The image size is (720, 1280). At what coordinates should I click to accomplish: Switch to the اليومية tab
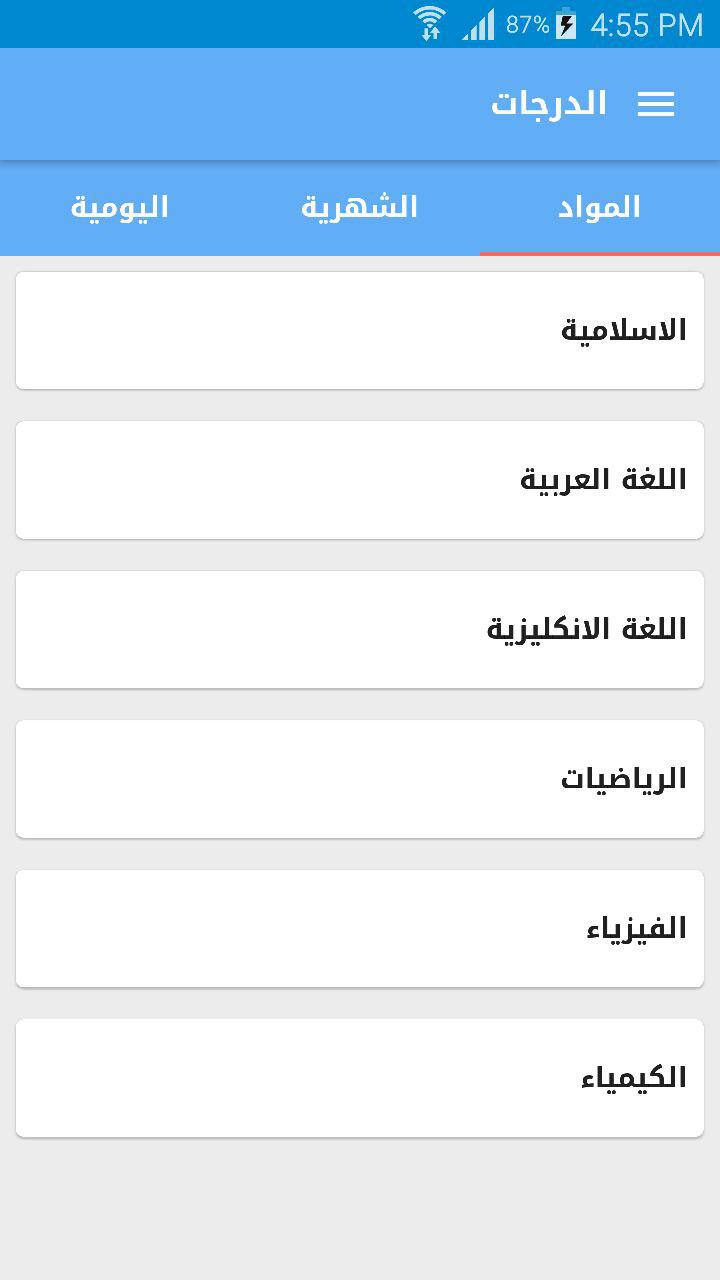click(x=120, y=207)
